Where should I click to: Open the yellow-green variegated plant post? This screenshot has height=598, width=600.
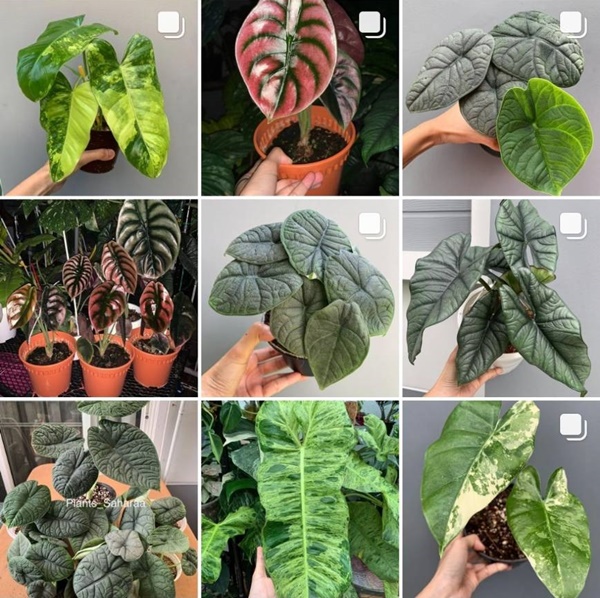pos(98,98)
